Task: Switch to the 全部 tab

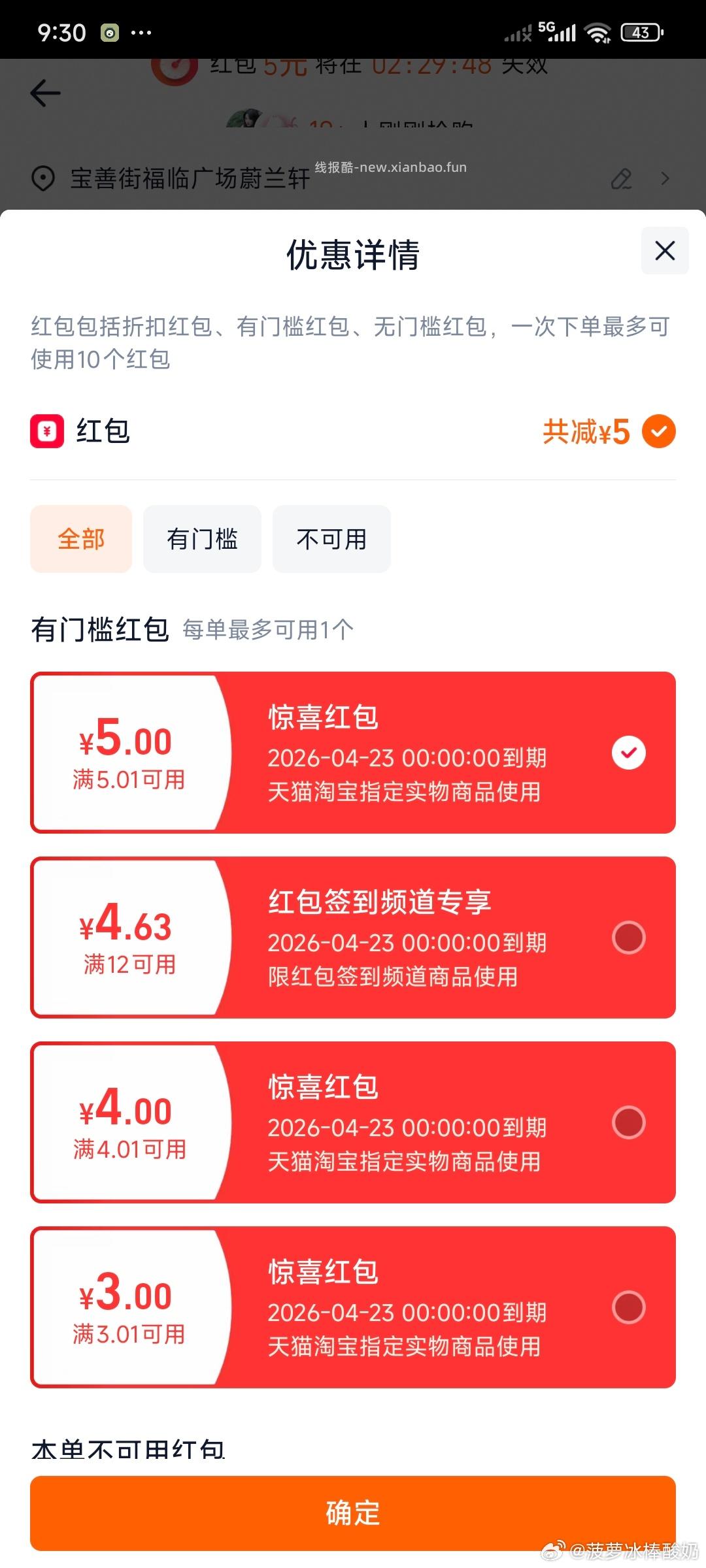Action: 80,538
